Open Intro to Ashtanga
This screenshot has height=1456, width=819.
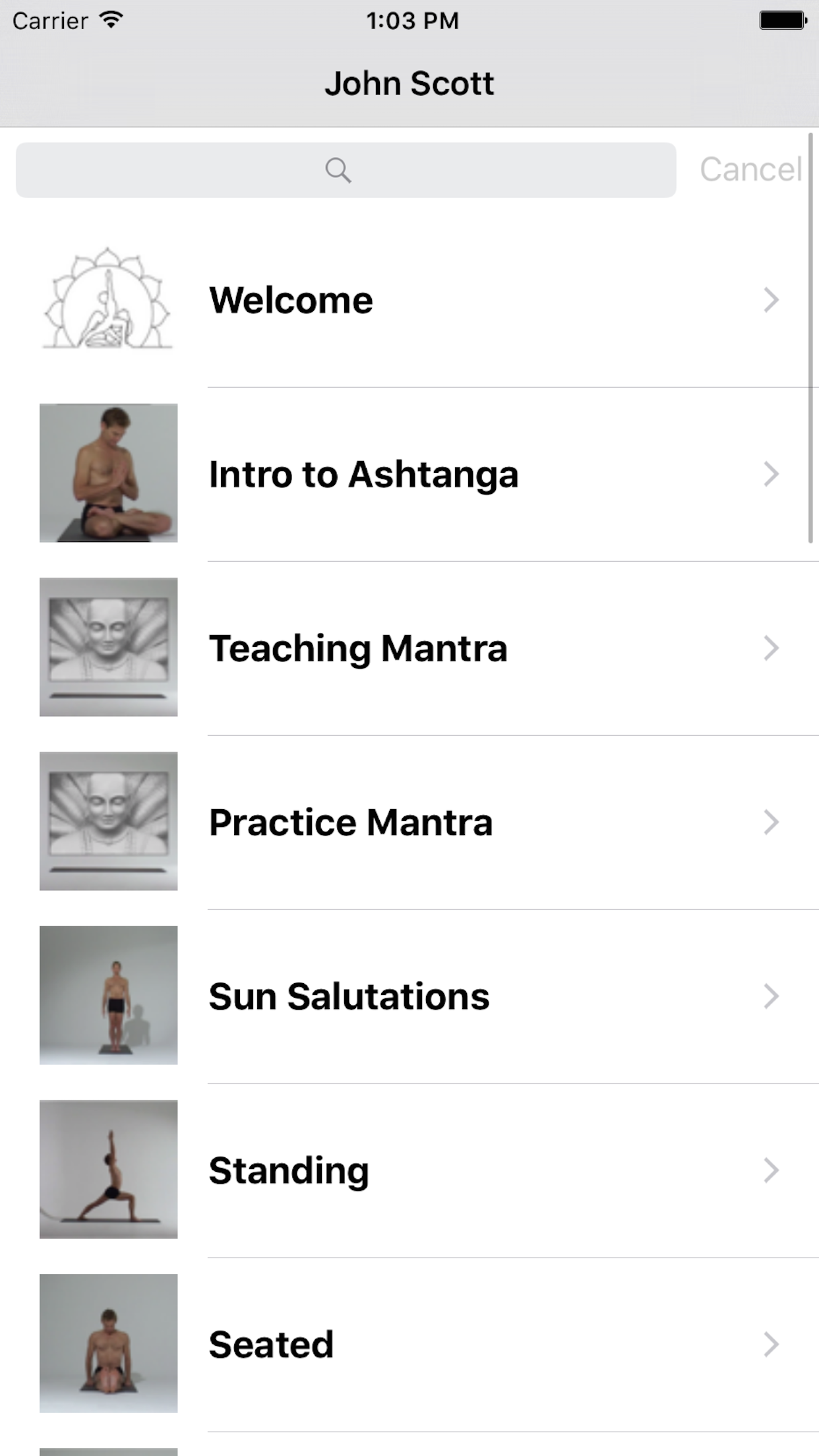[409, 475]
